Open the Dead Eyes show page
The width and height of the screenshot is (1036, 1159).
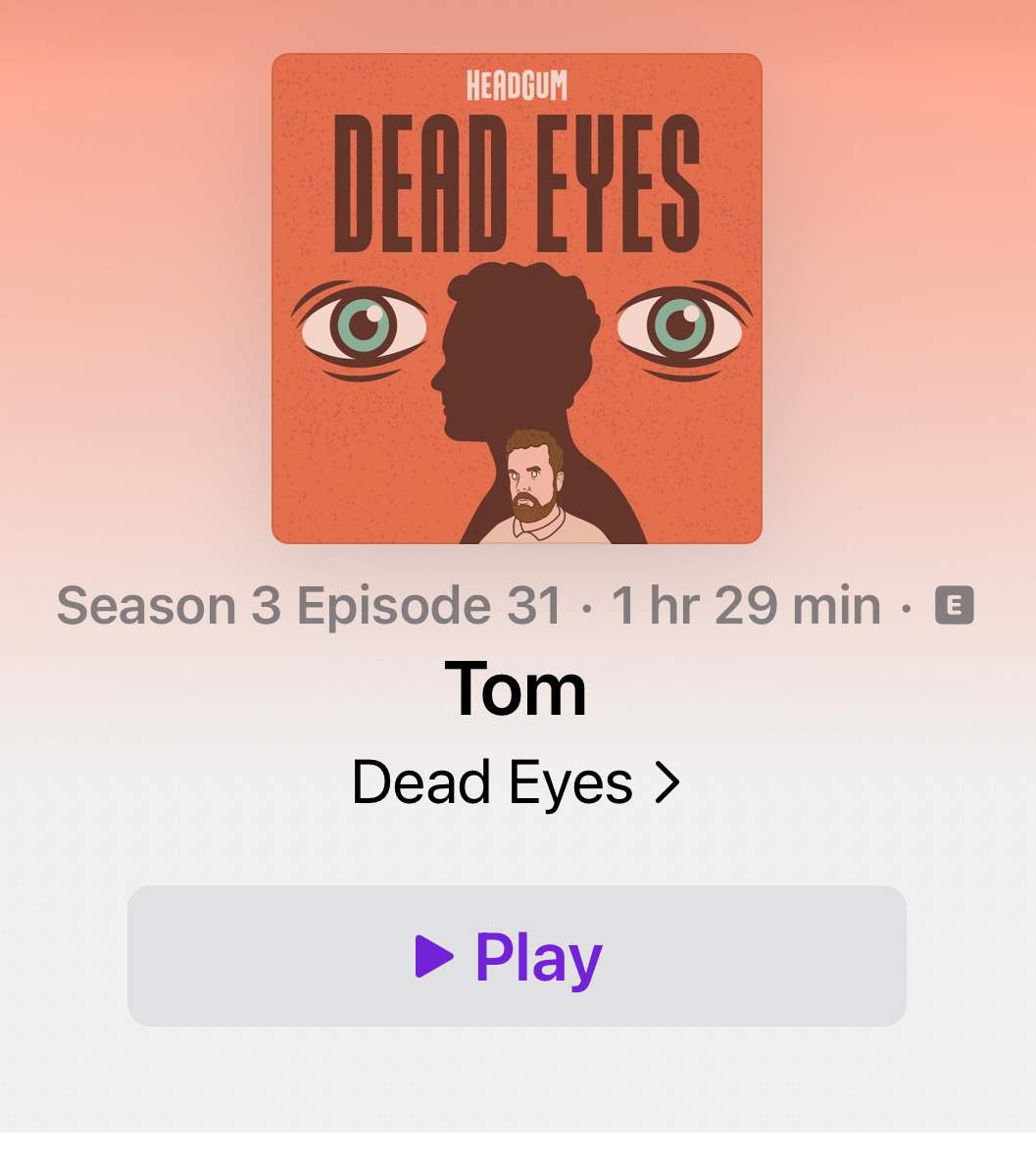tap(516, 783)
